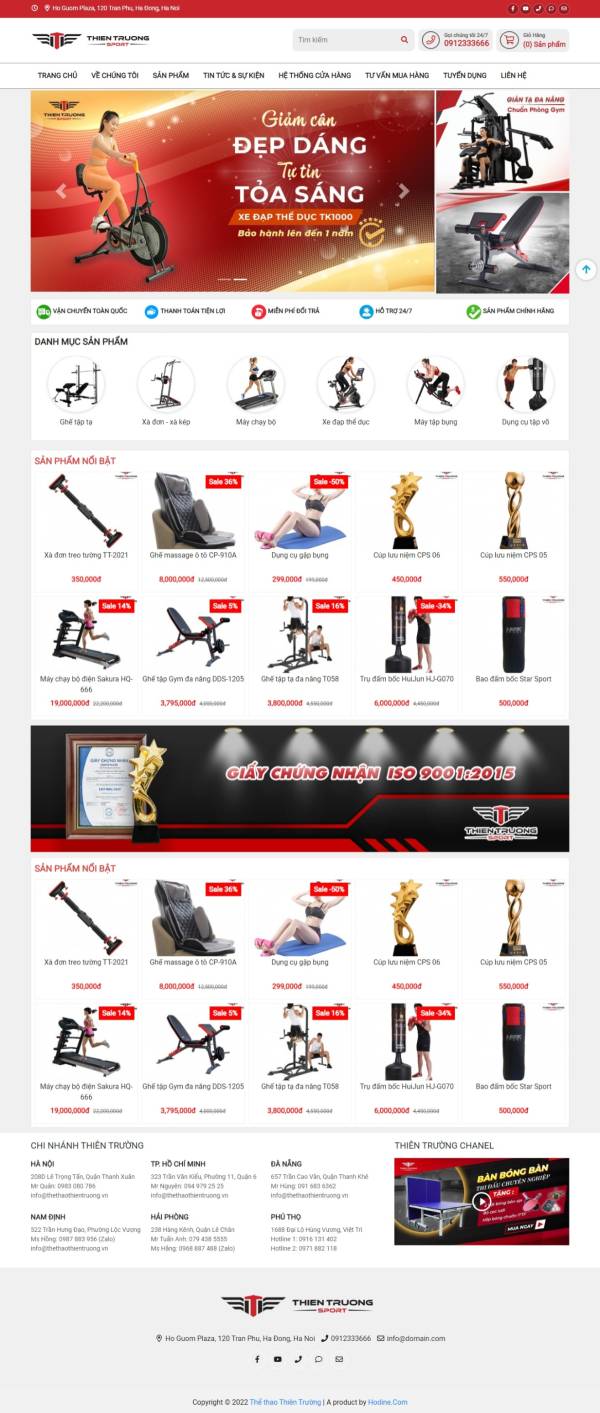The height and width of the screenshot is (1413, 600).
Task: Tap the search field Tìm kiếm
Action: point(345,40)
